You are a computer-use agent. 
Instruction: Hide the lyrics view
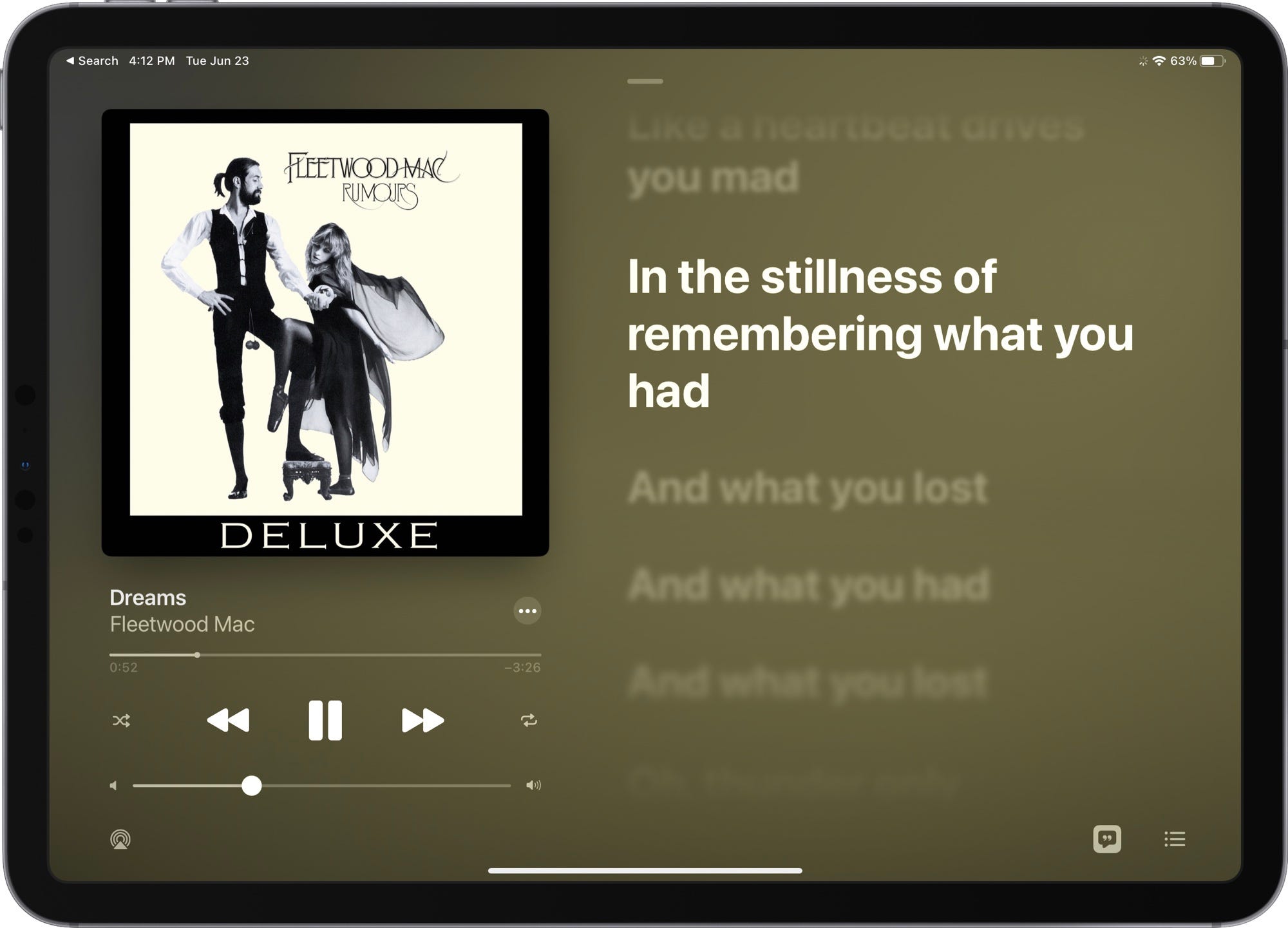(1107, 839)
